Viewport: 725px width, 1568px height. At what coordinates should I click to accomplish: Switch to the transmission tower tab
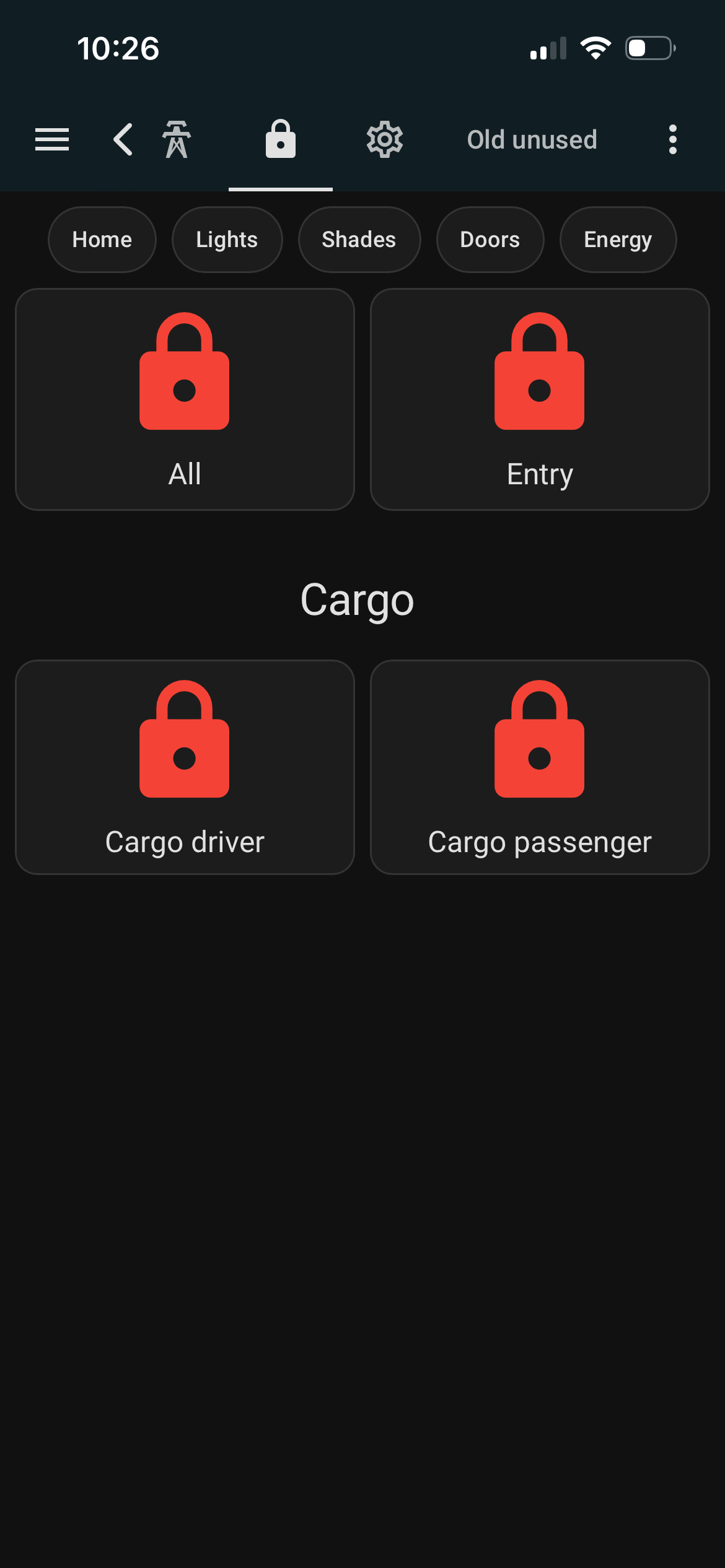coord(177,139)
